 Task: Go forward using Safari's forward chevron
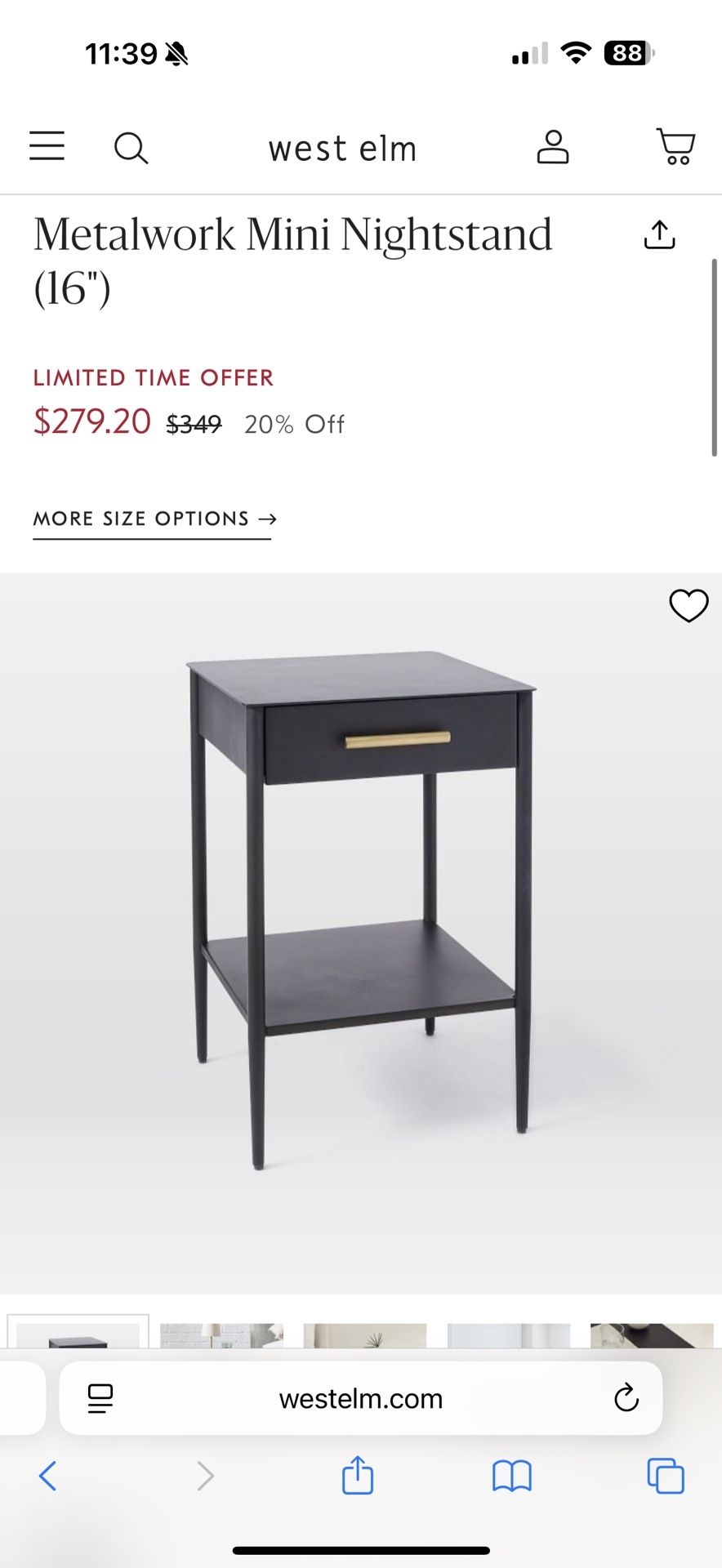click(205, 1476)
